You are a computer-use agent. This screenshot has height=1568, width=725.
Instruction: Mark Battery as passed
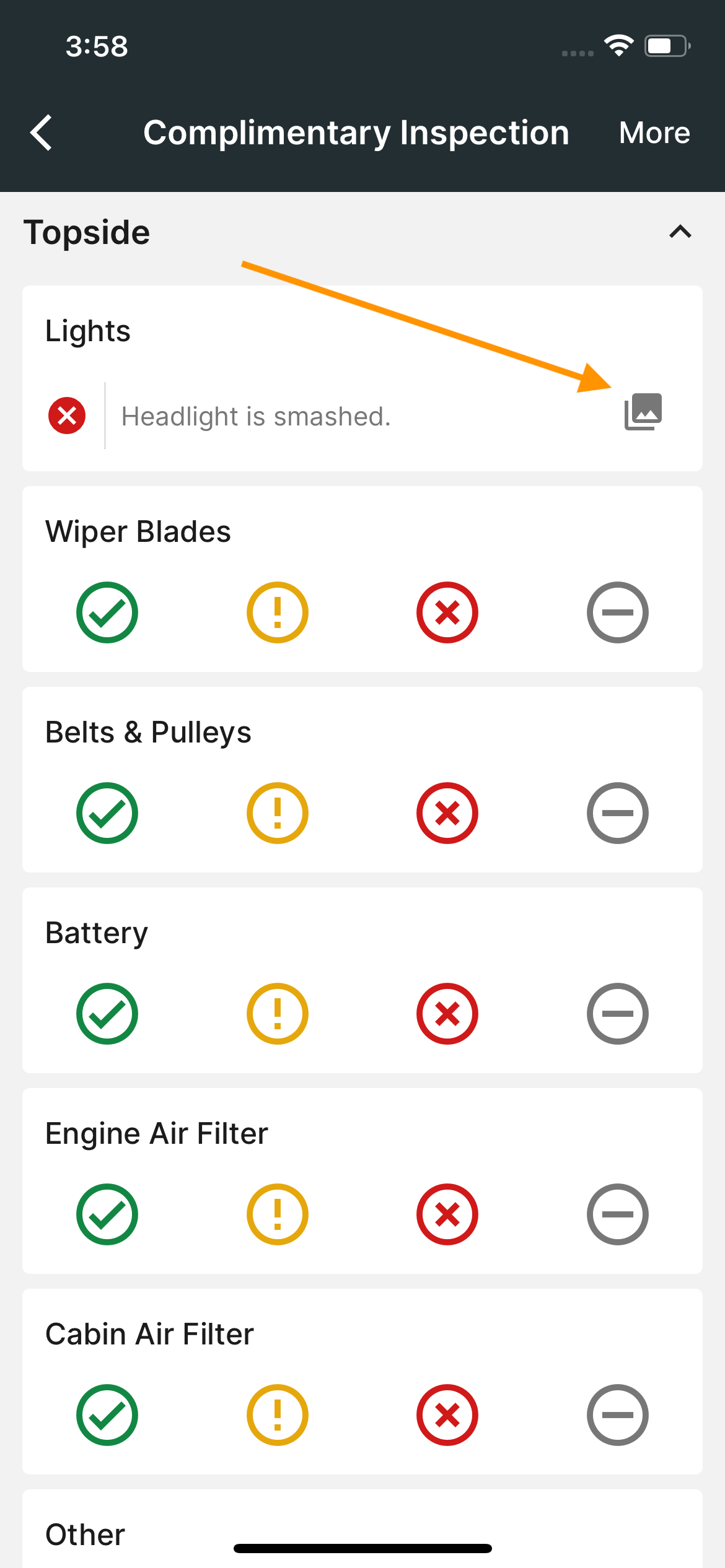pyautogui.click(x=107, y=1014)
